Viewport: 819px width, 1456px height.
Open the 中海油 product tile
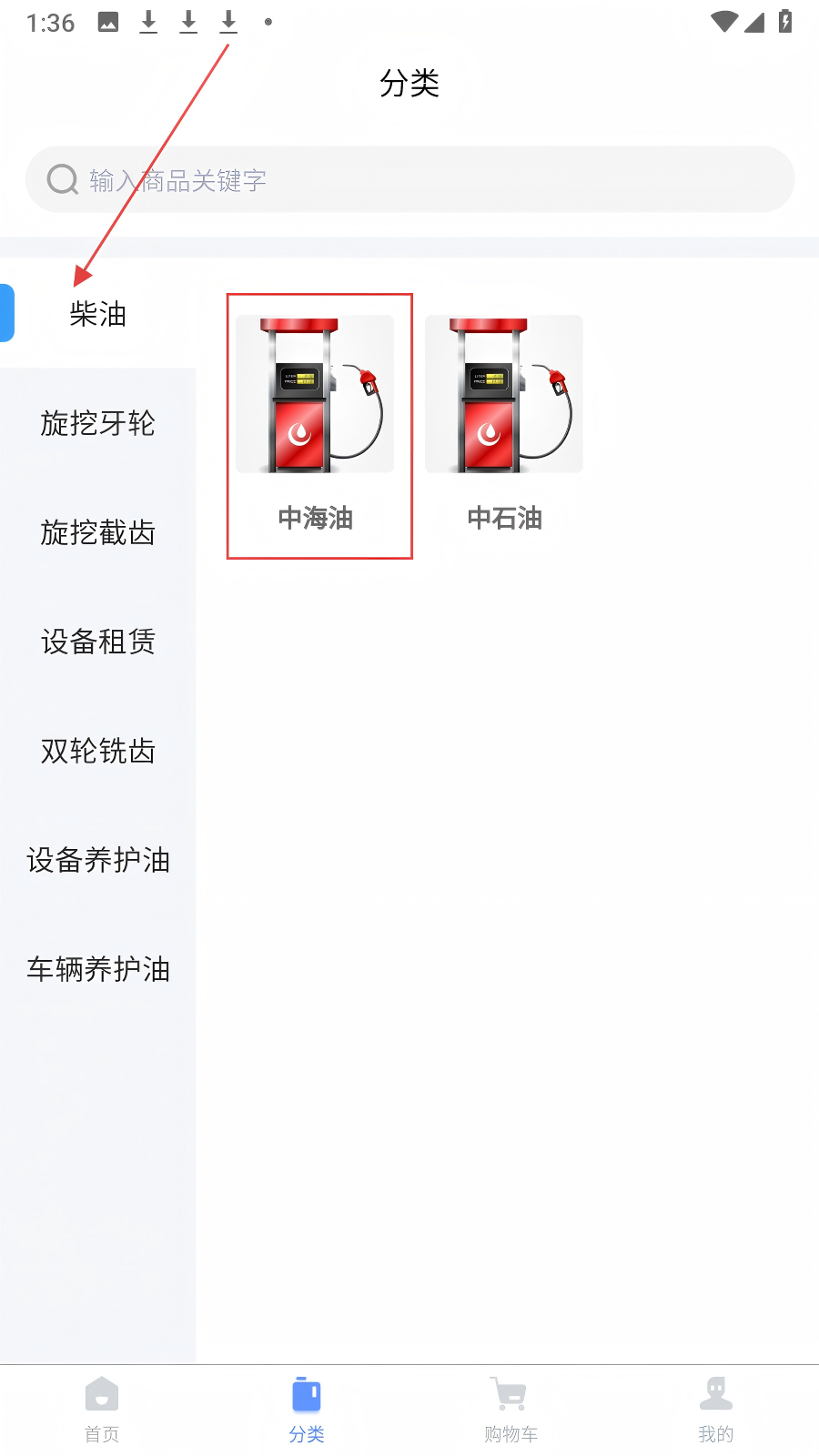tap(315, 424)
